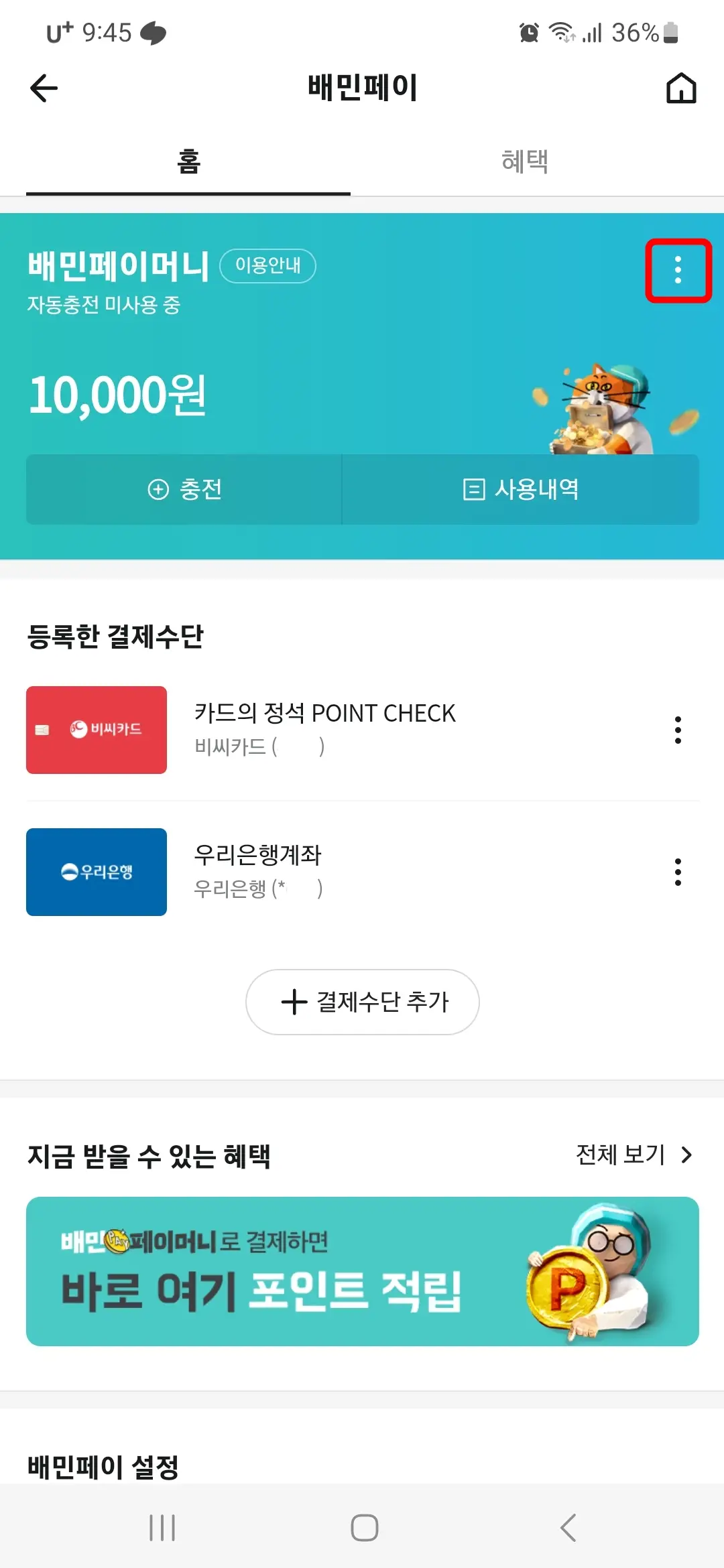The width and height of the screenshot is (724, 1568).
Task: Tap the 충전 (charge) plus icon button
Action: pos(159,489)
